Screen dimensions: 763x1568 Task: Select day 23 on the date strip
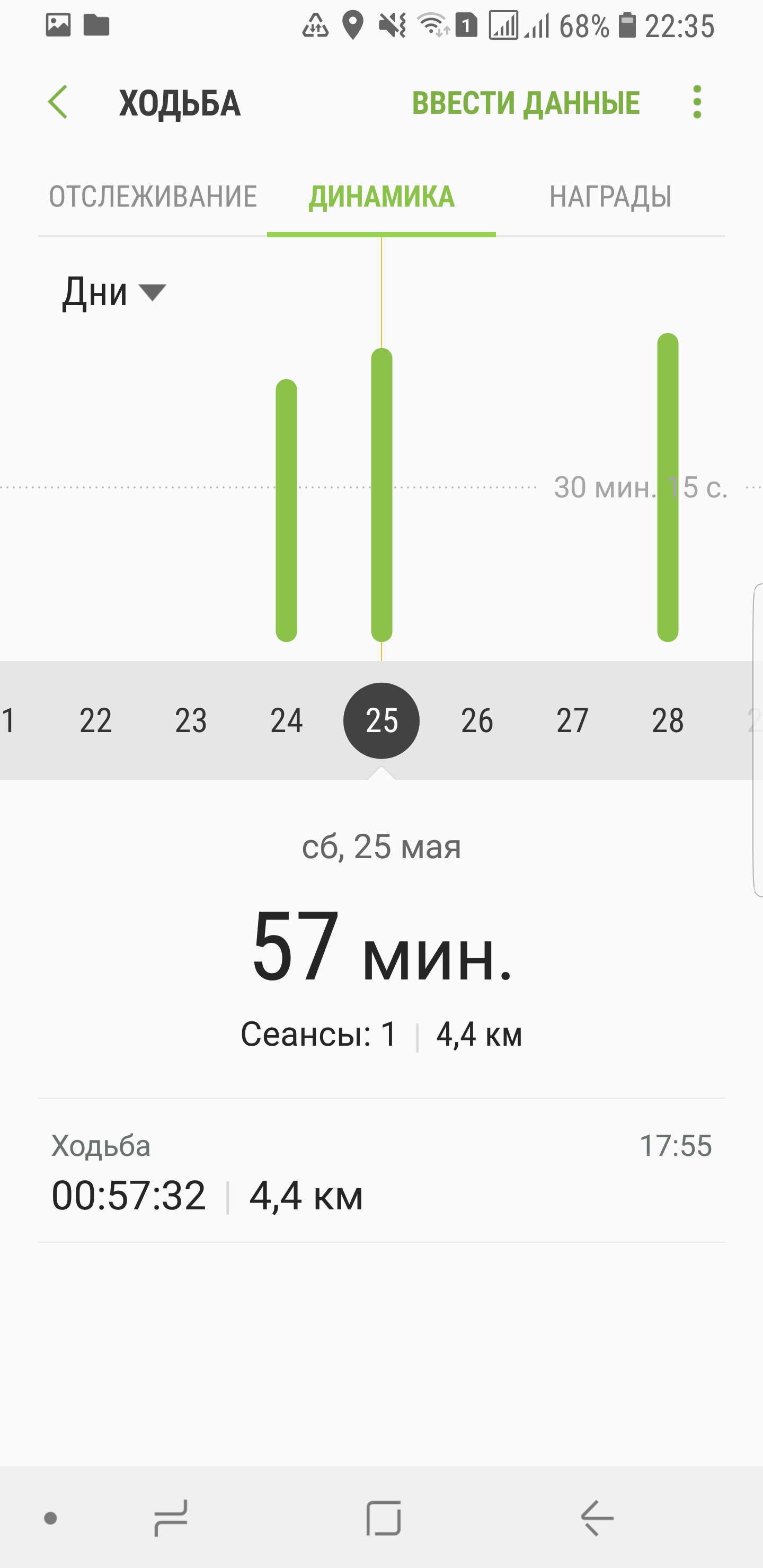191,720
